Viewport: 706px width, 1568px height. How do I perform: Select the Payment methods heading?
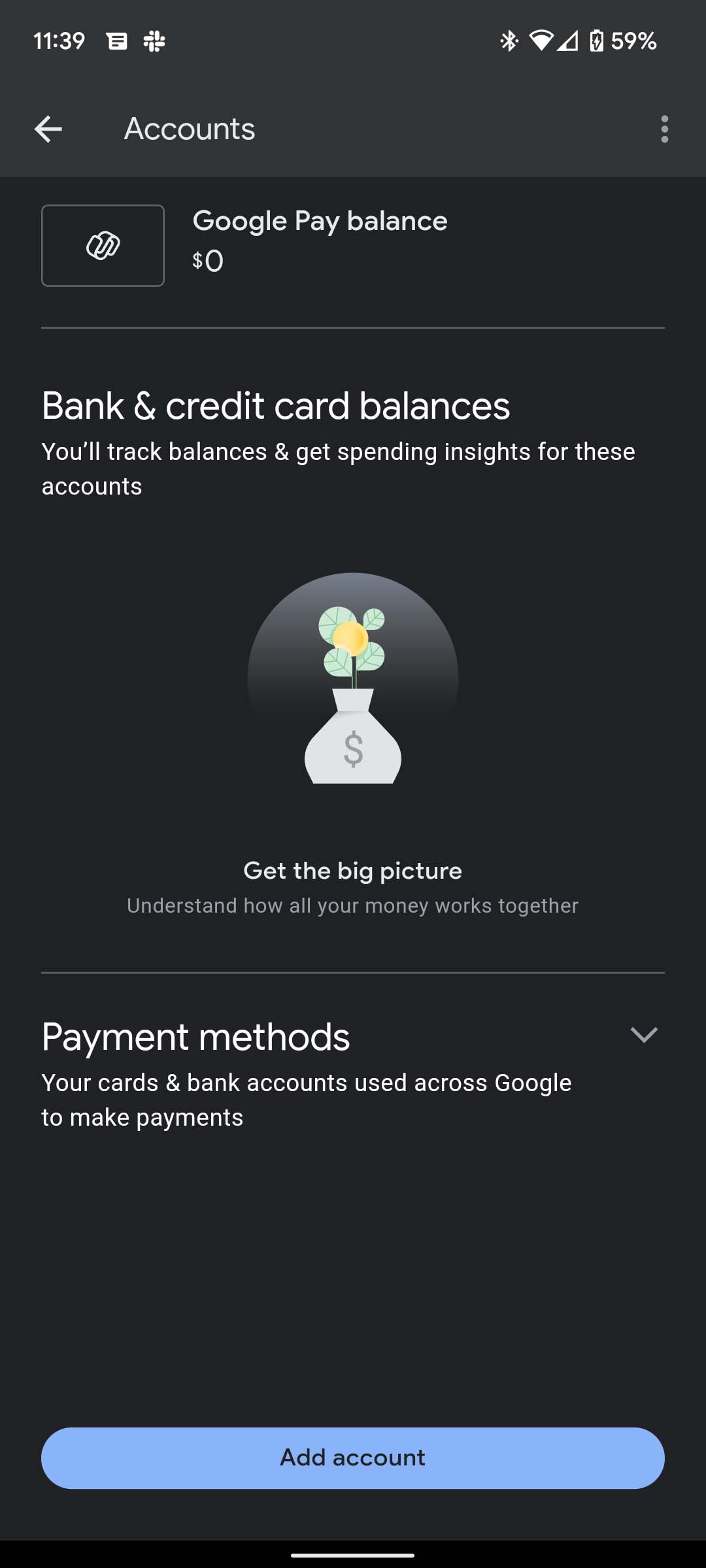click(x=195, y=1036)
